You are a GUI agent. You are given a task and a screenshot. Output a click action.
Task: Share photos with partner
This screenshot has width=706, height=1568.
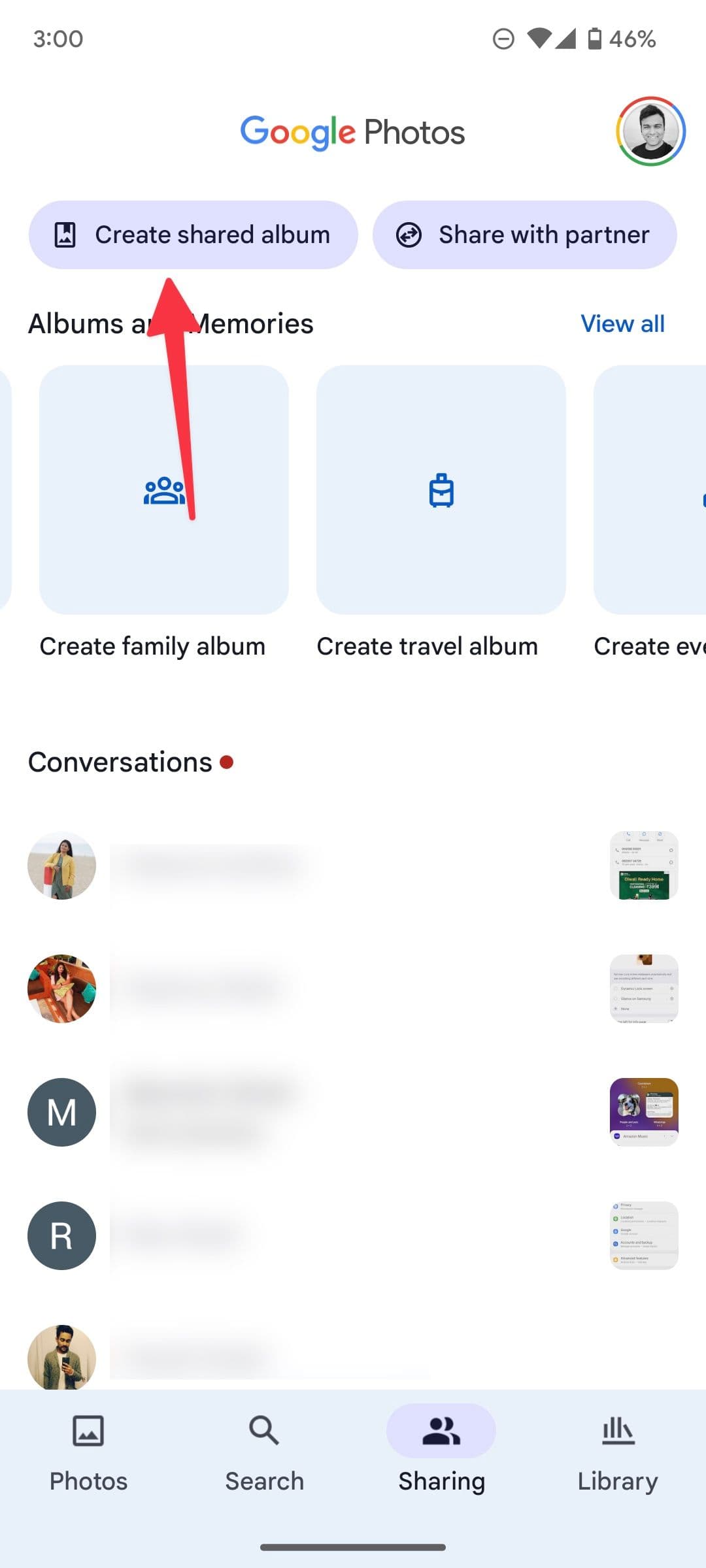click(525, 235)
